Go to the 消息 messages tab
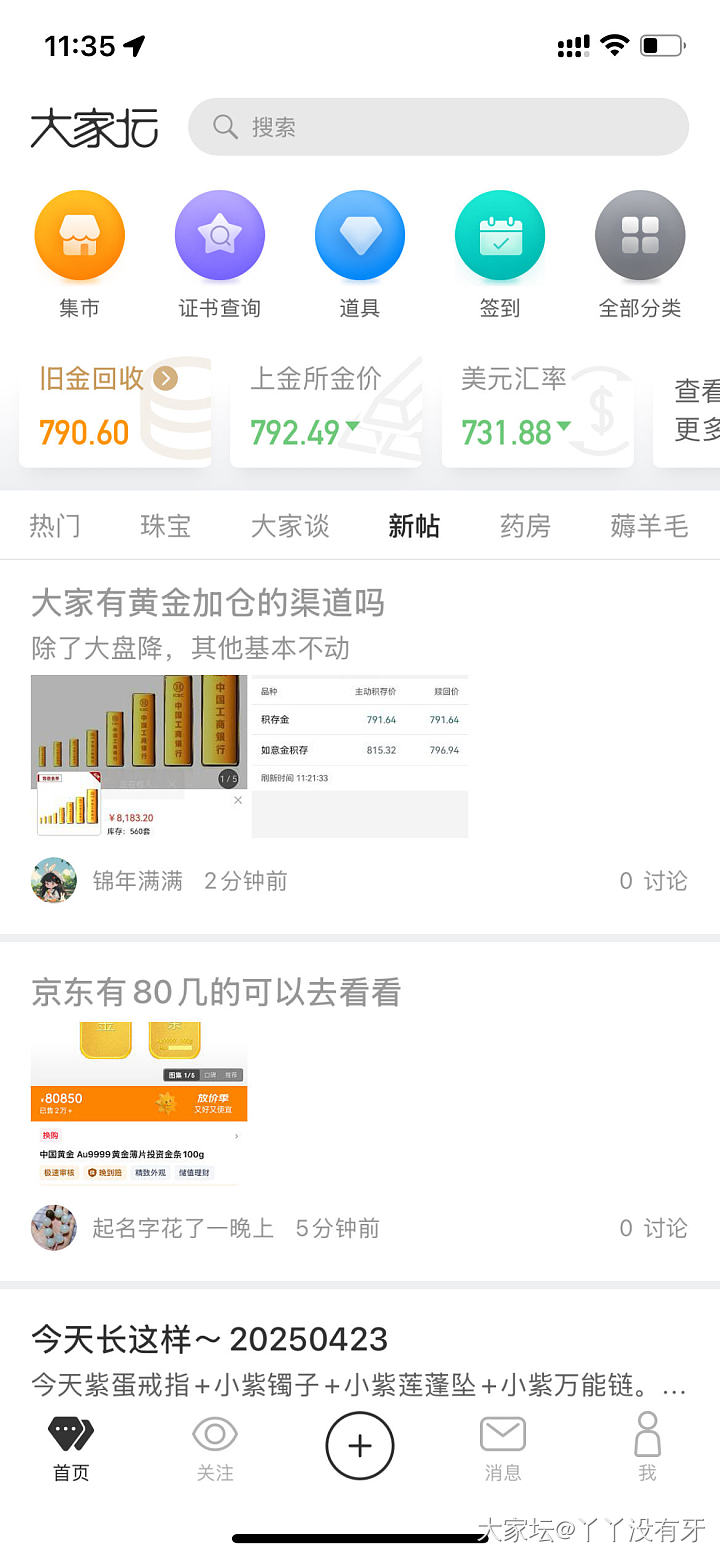The height and width of the screenshot is (1558, 720). pos(502,1447)
